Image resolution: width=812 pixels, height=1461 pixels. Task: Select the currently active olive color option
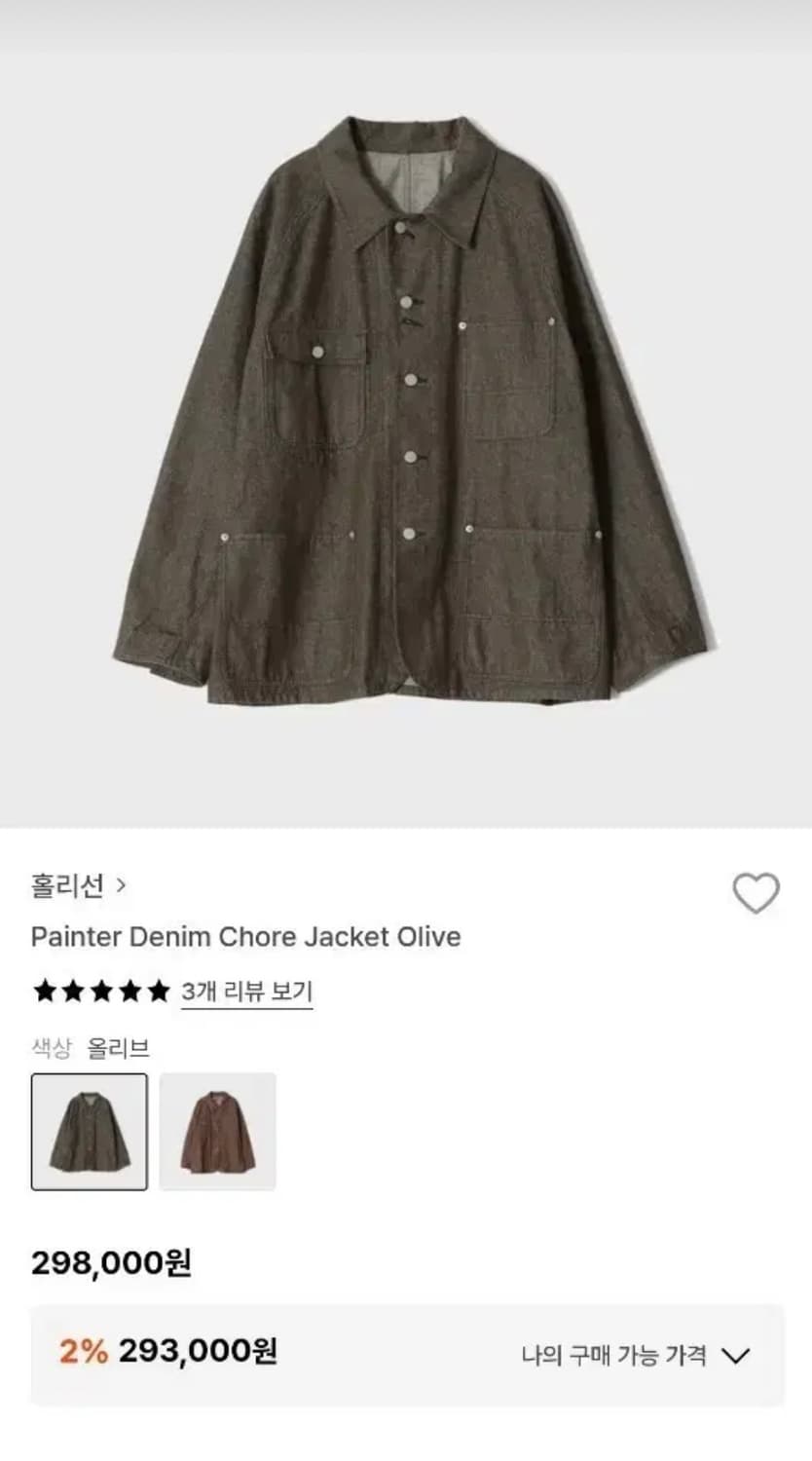coord(89,1132)
